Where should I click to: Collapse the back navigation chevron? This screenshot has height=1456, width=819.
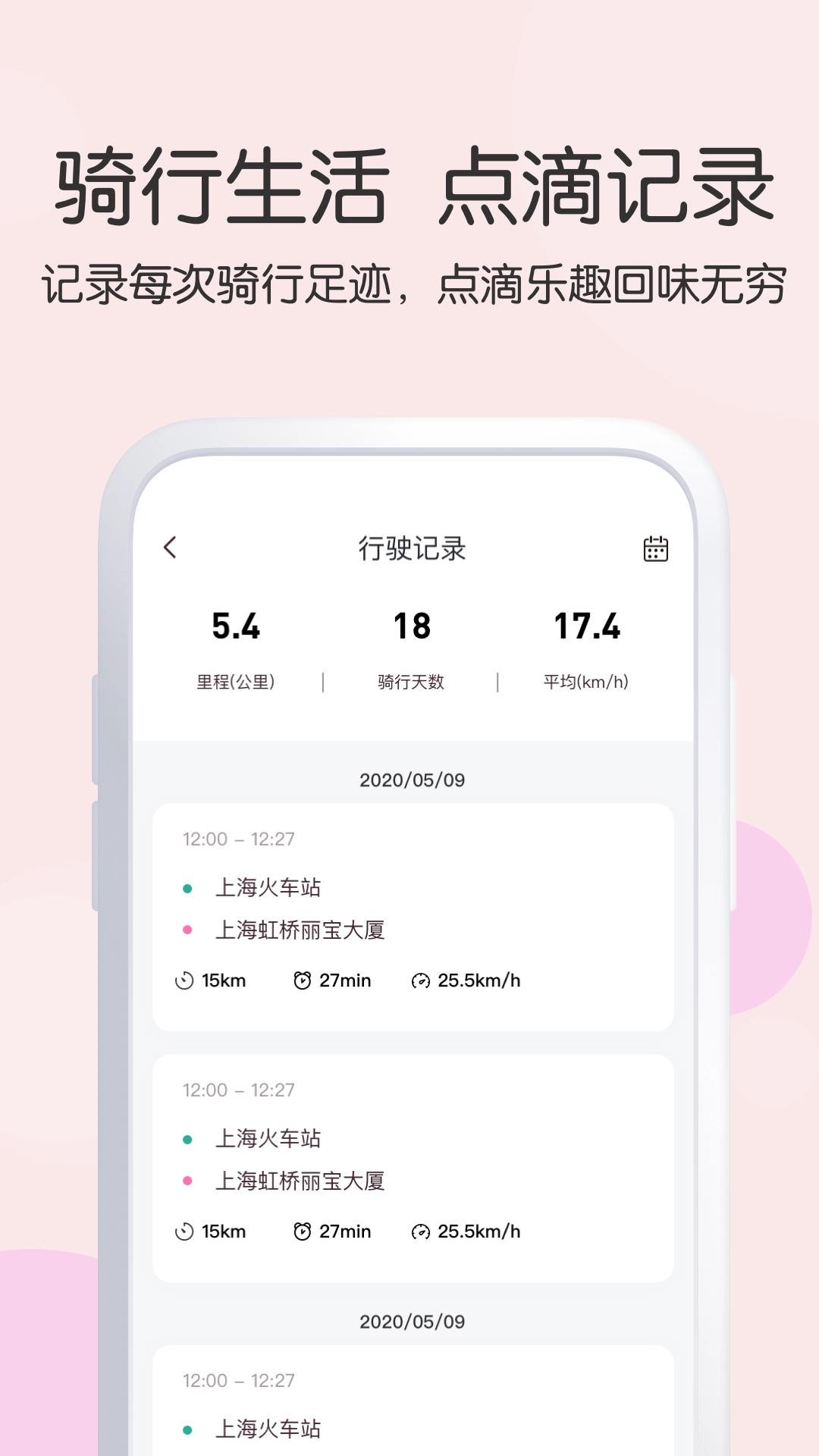point(171,549)
